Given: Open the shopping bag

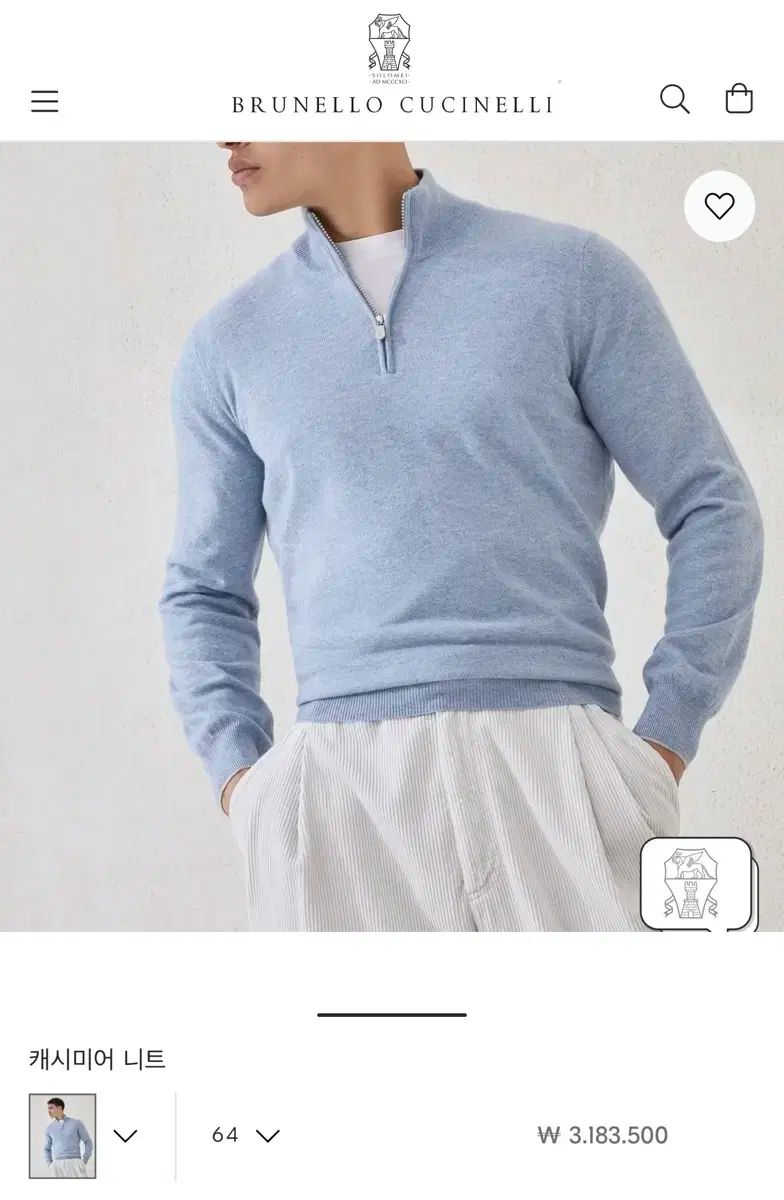Looking at the screenshot, I should tap(738, 99).
